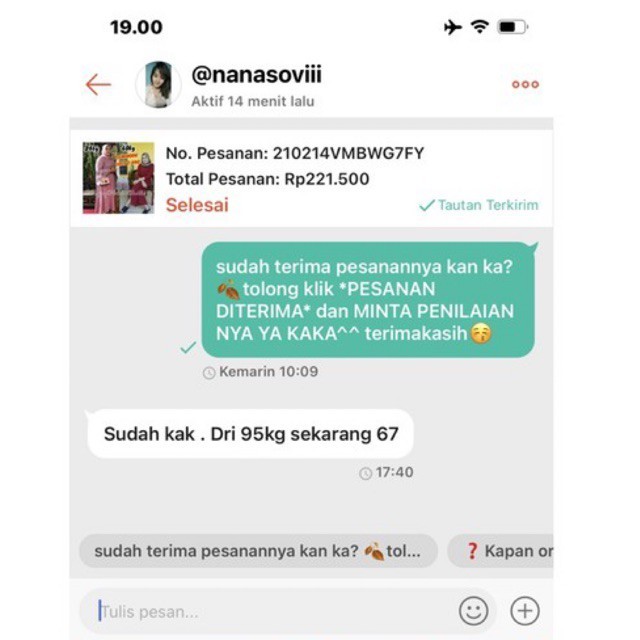The height and width of the screenshot is (640, 640).
Task: Tap the plus icon to attach
Action: tap(525, 611)
